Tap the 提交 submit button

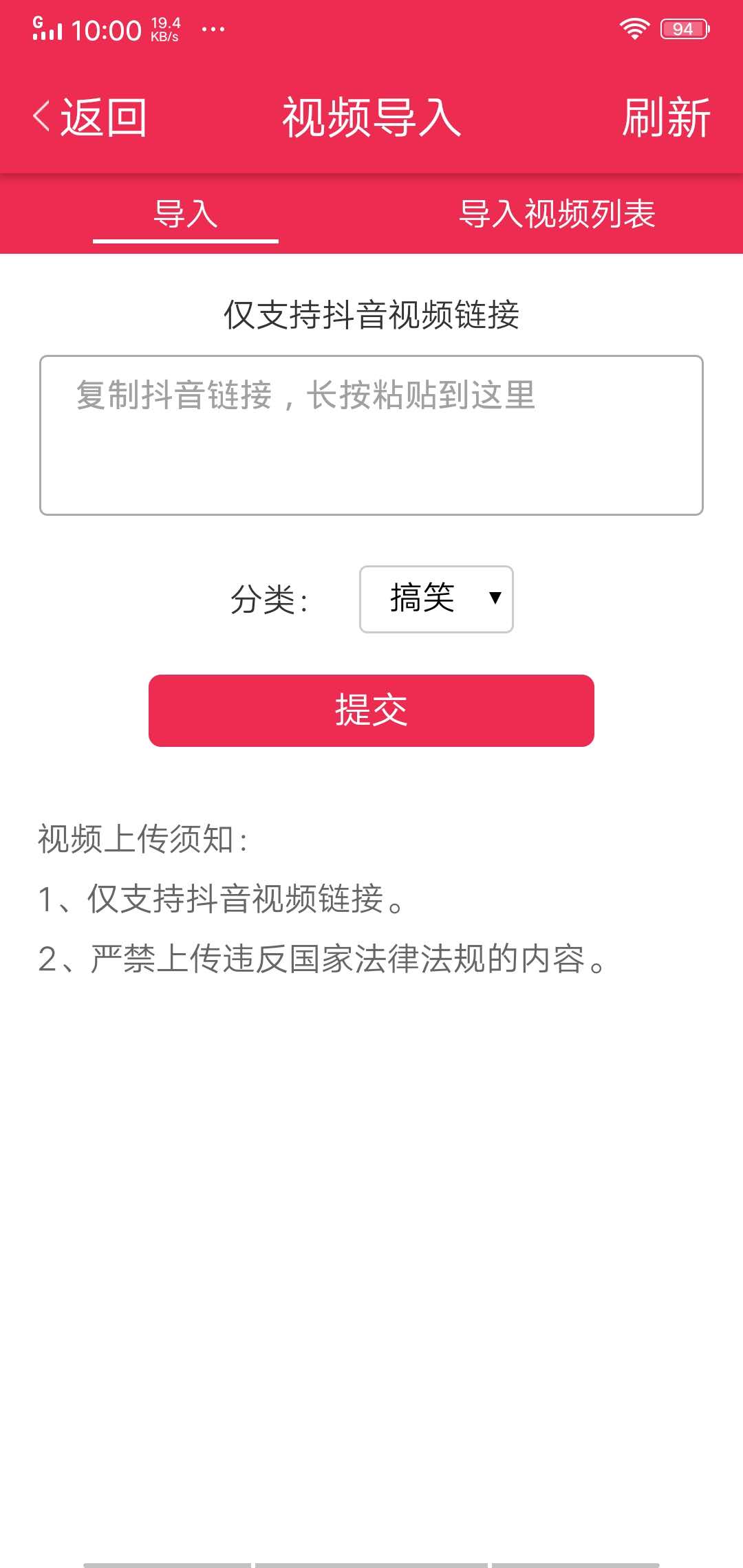(371, 711)
